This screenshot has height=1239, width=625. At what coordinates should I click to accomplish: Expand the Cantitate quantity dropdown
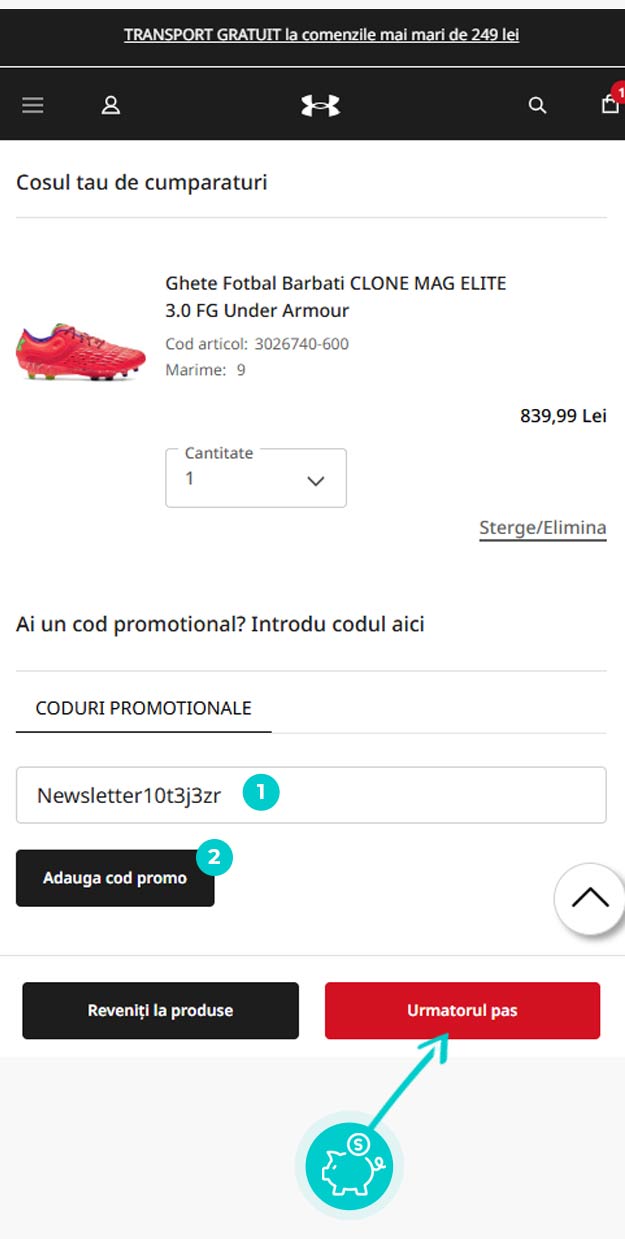pos(256,478)
